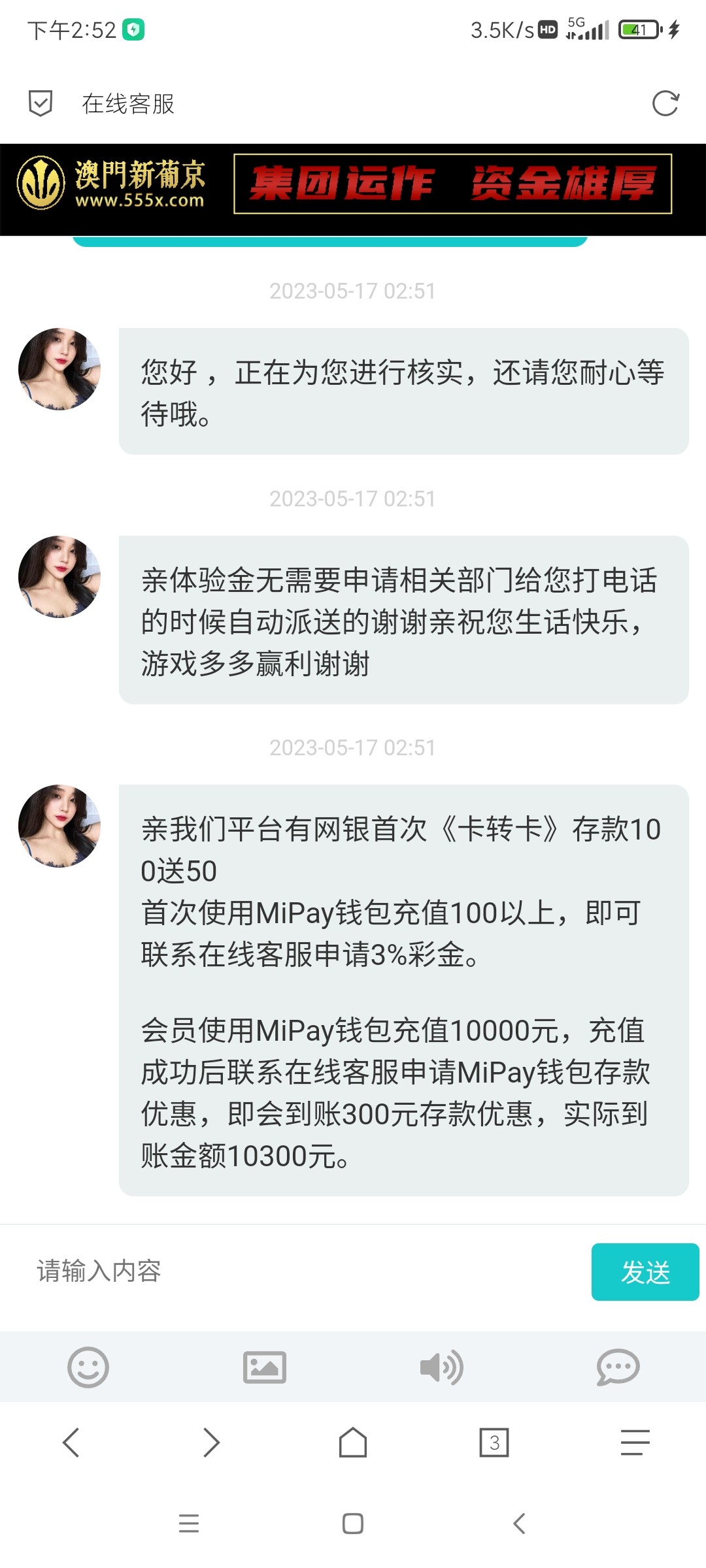Open the 澳门新葡京 ad banner
This screenshot has width=706, height=1568.
tap(353, 189)
